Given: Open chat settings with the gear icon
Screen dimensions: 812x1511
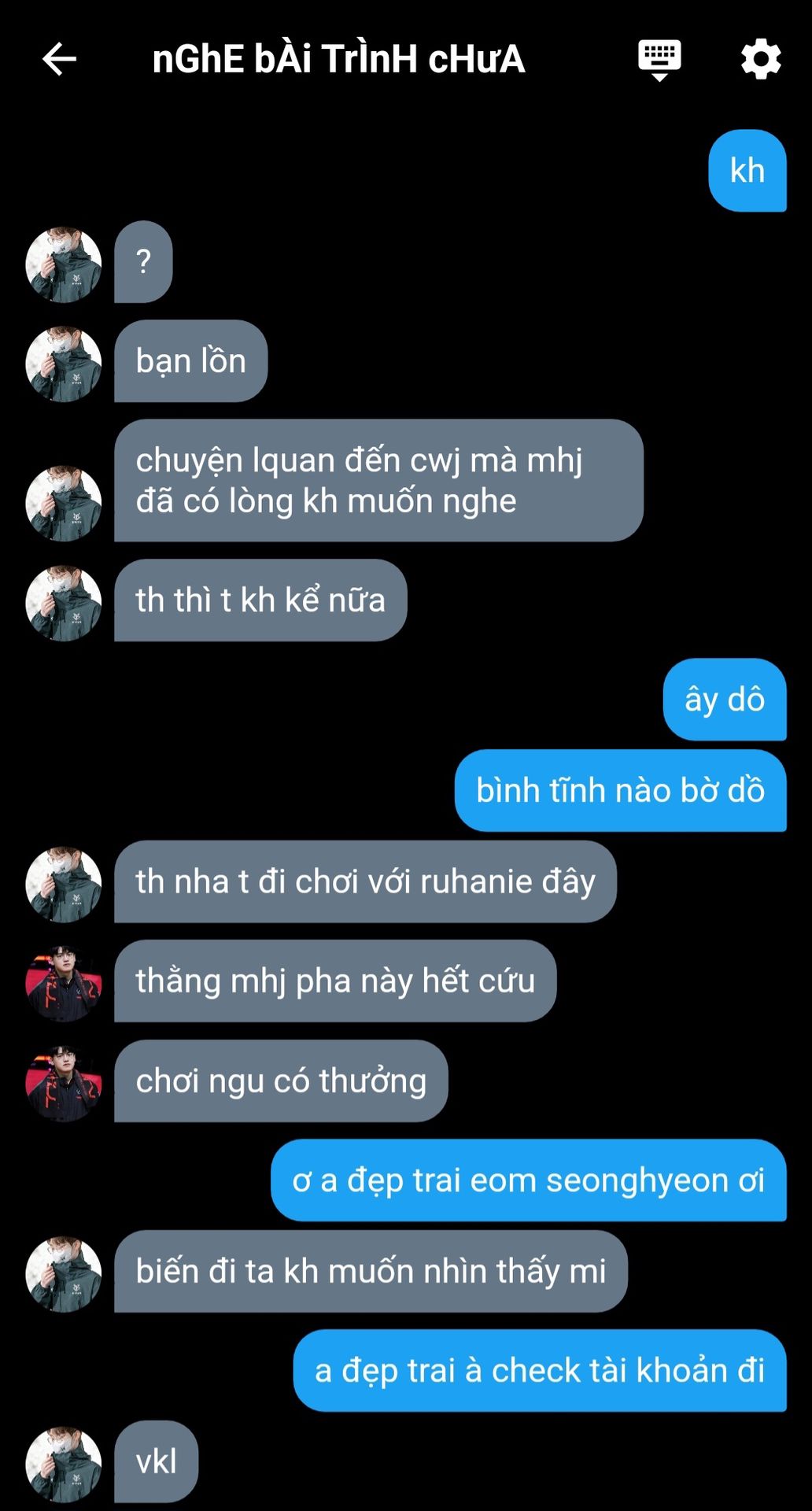Looking at the screenshot, I should point(761,59).
